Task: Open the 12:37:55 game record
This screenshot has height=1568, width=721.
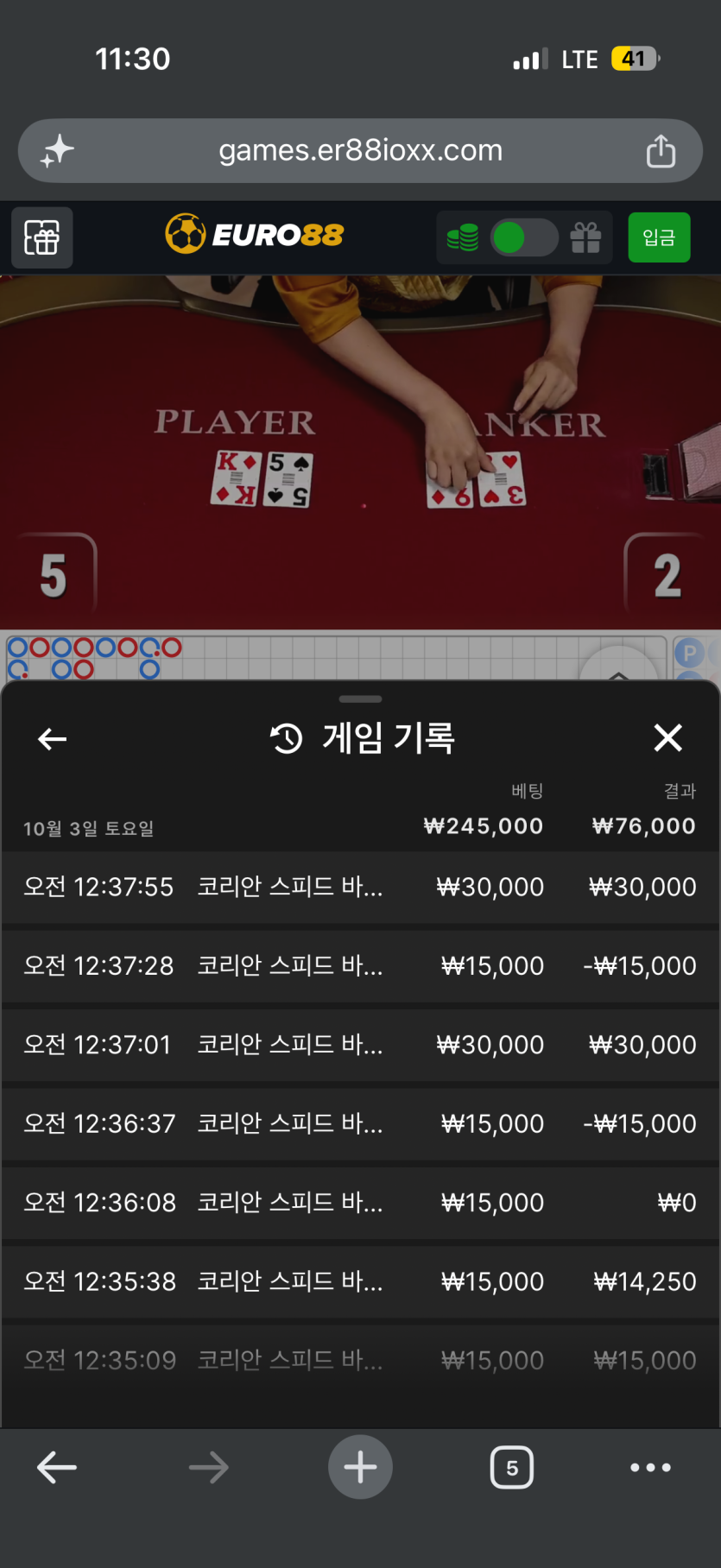Action: tap(360, 888)
